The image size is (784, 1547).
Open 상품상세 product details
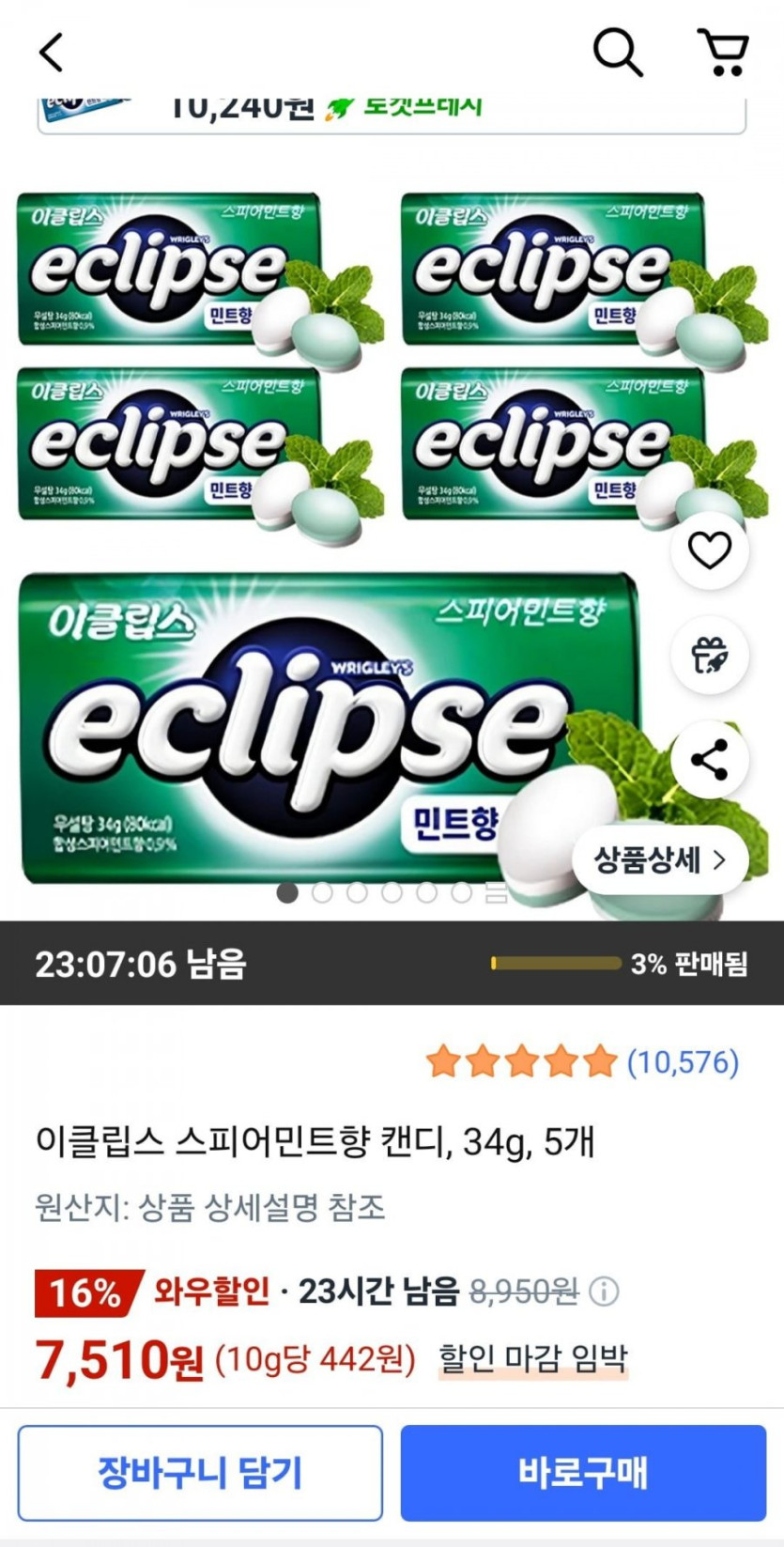[x=659, y=859]
